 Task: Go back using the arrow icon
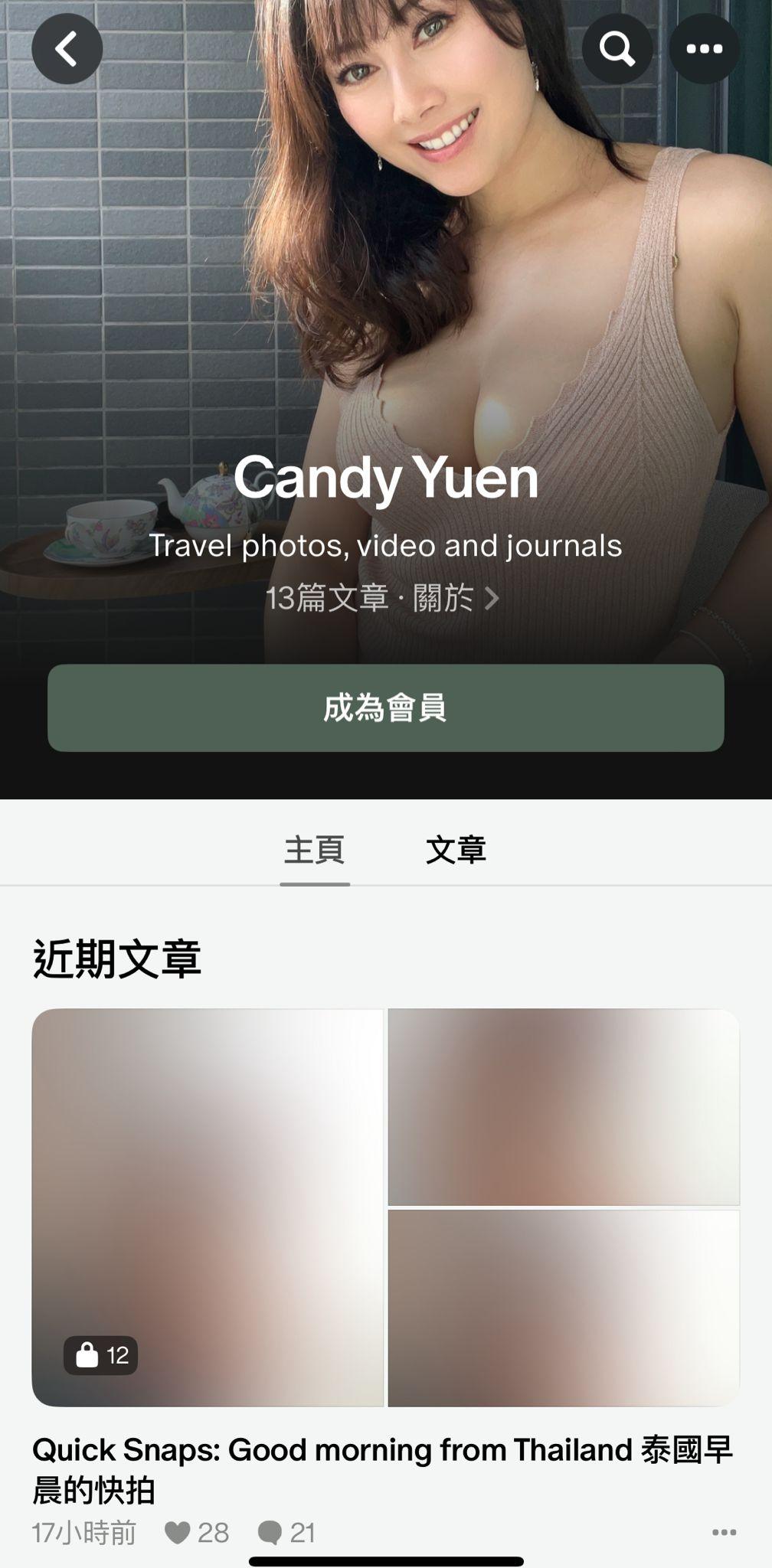[x=67, y=48]
